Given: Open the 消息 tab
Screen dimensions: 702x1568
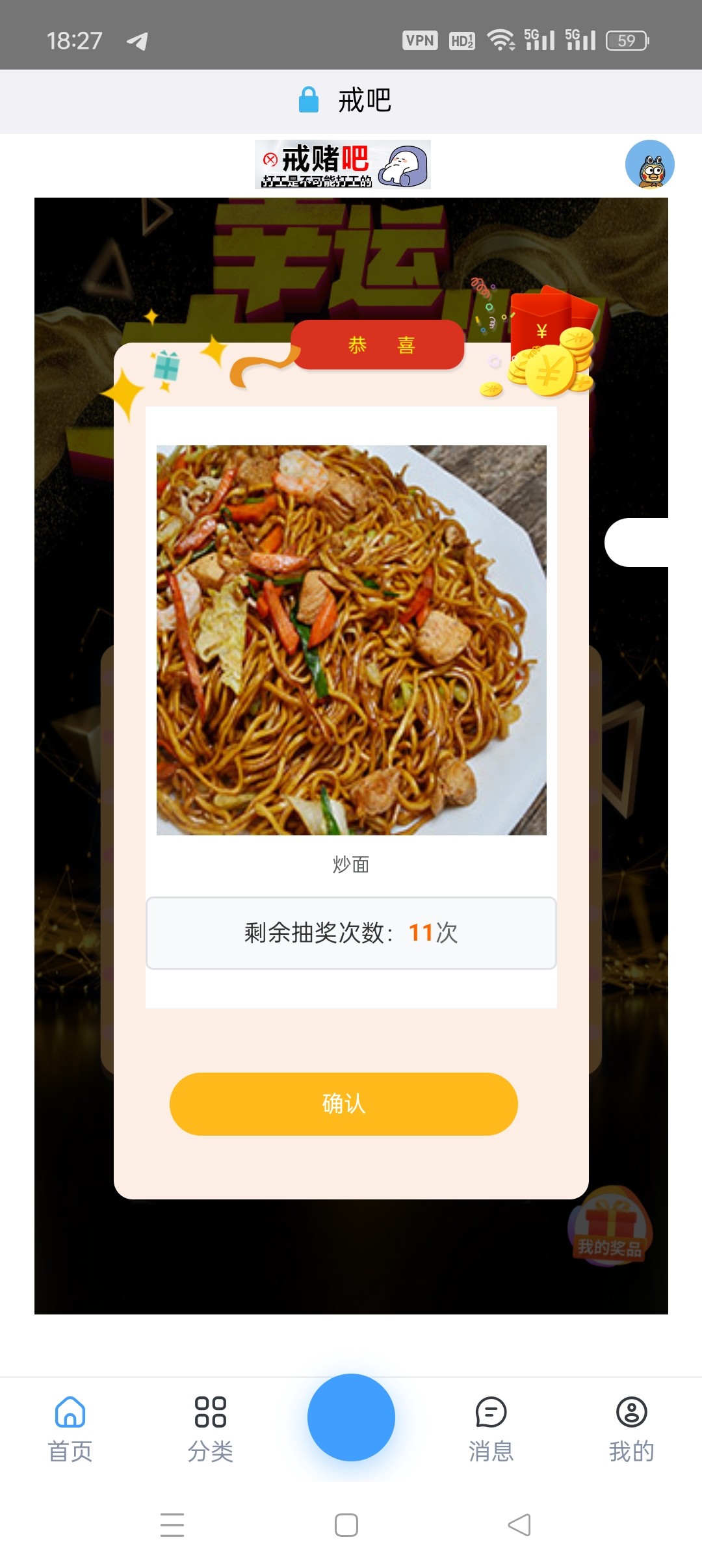Looking at the screenshot, I should click(491, 1428).
